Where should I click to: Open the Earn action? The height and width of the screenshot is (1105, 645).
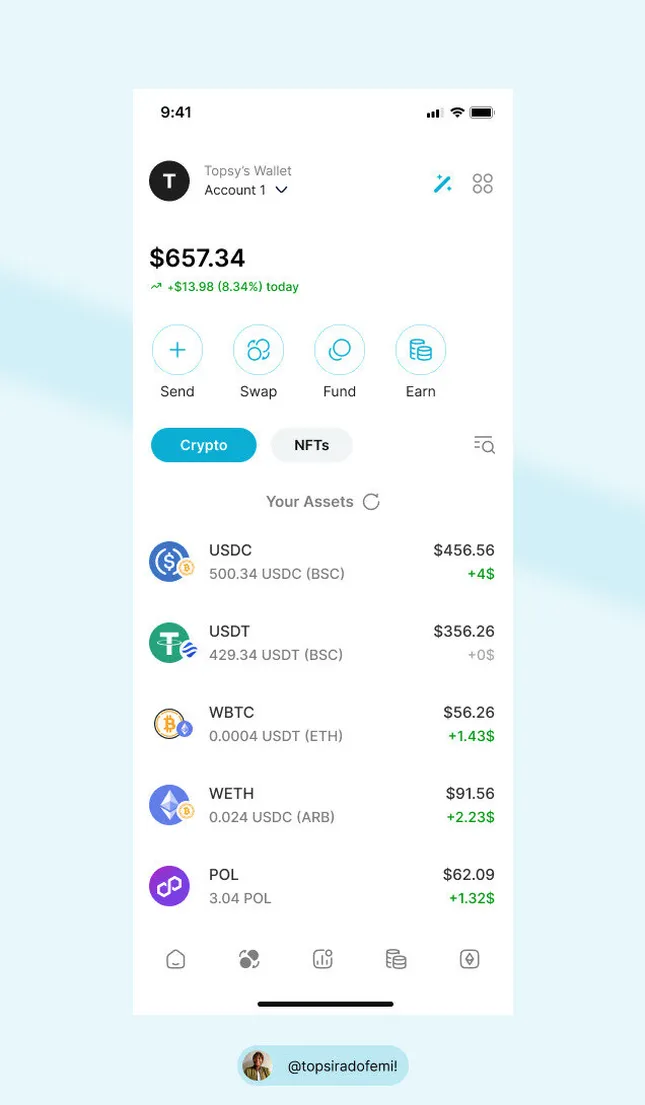[x=420, y=350]
